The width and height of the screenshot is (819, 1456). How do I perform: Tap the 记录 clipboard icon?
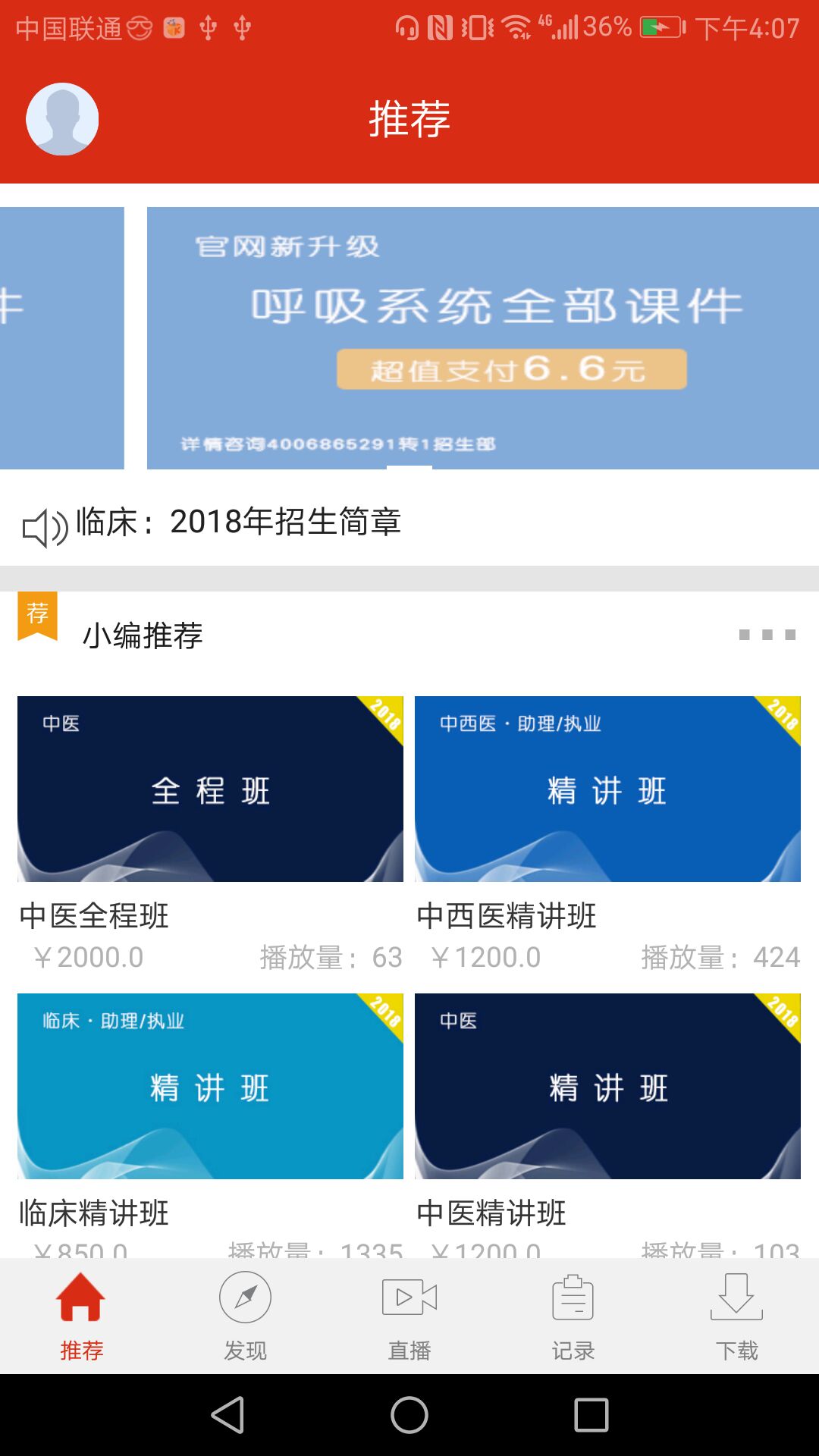(573, 1298)
